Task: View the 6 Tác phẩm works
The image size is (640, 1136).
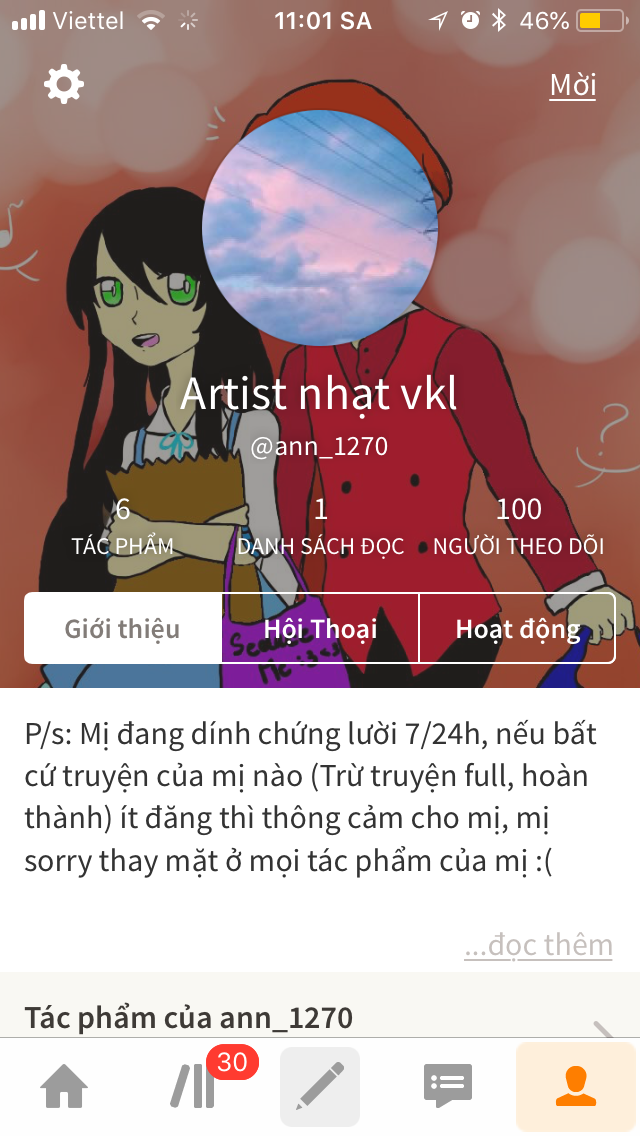Action: pos(122,527)
